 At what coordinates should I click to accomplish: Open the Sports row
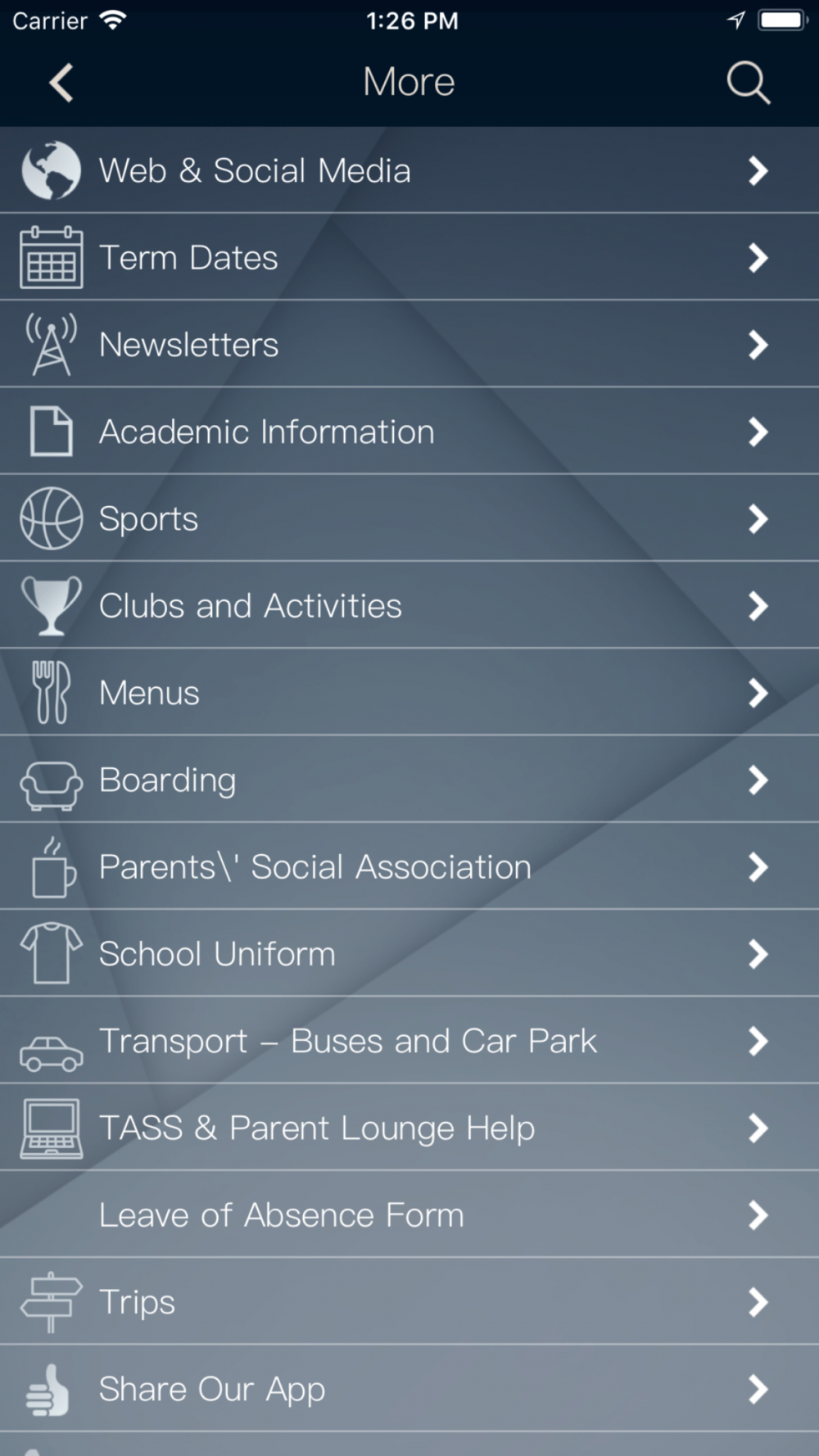(409, 518)
